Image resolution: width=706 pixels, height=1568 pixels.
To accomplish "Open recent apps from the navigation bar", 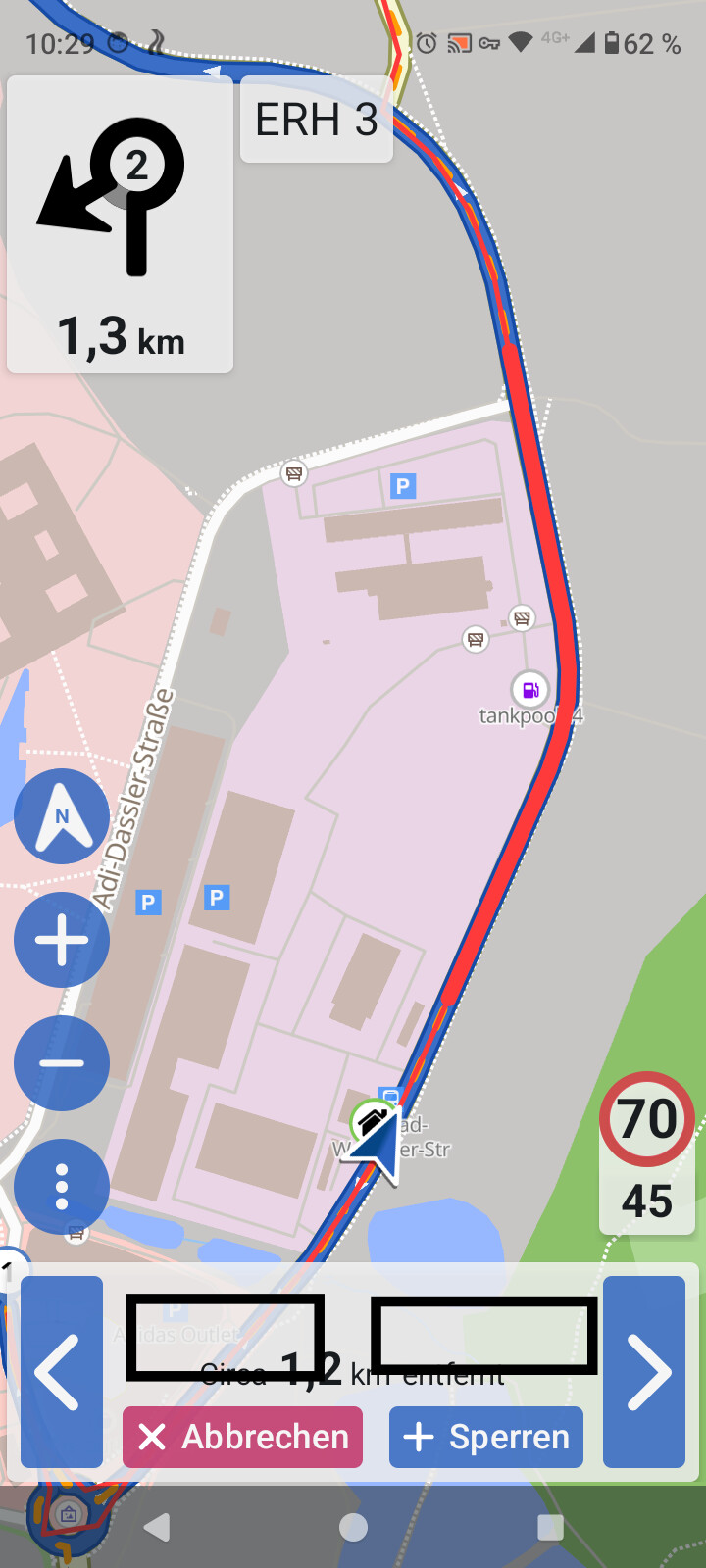I will coord(550,1527).
